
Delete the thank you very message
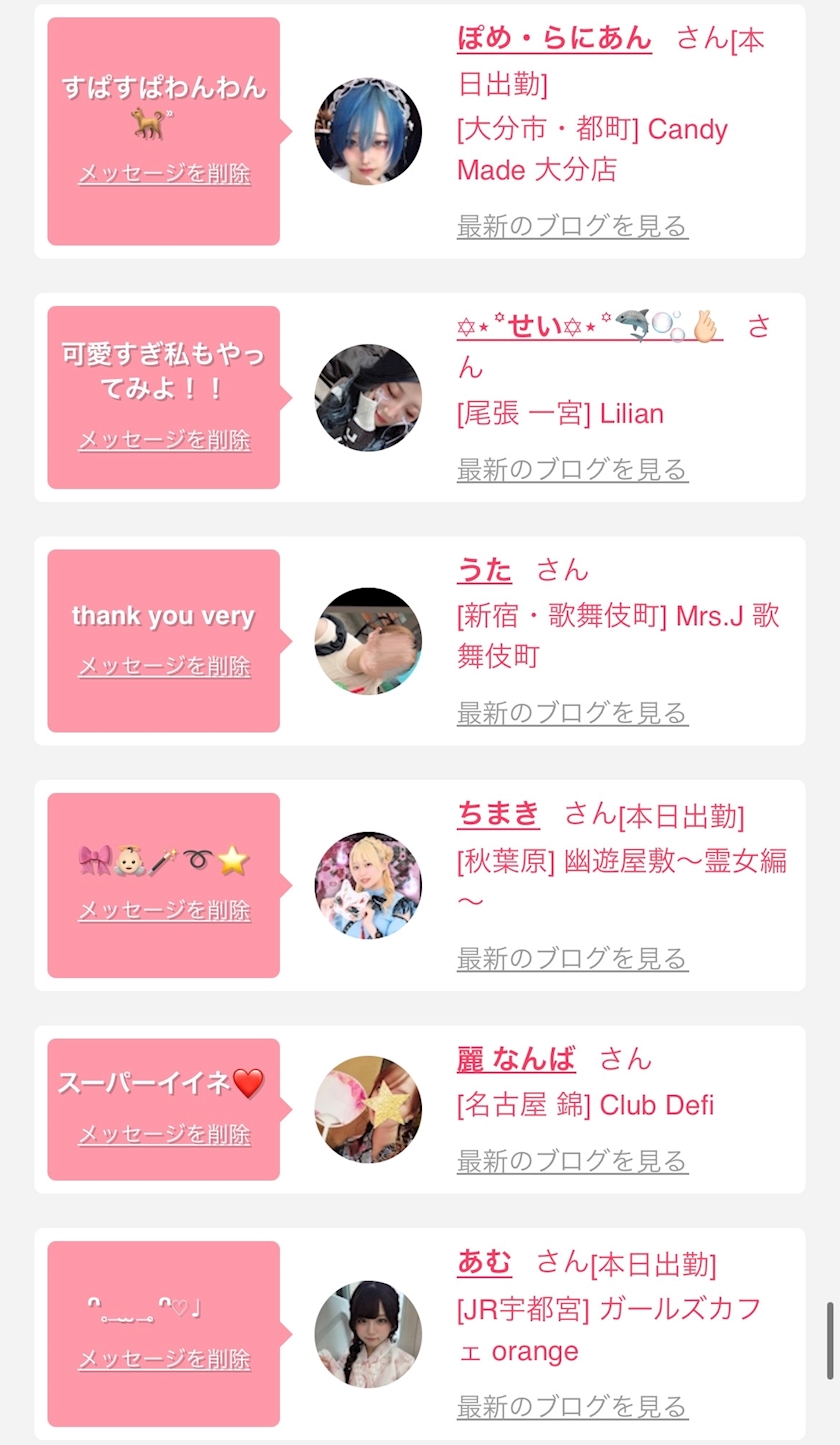tap(164, 666)
